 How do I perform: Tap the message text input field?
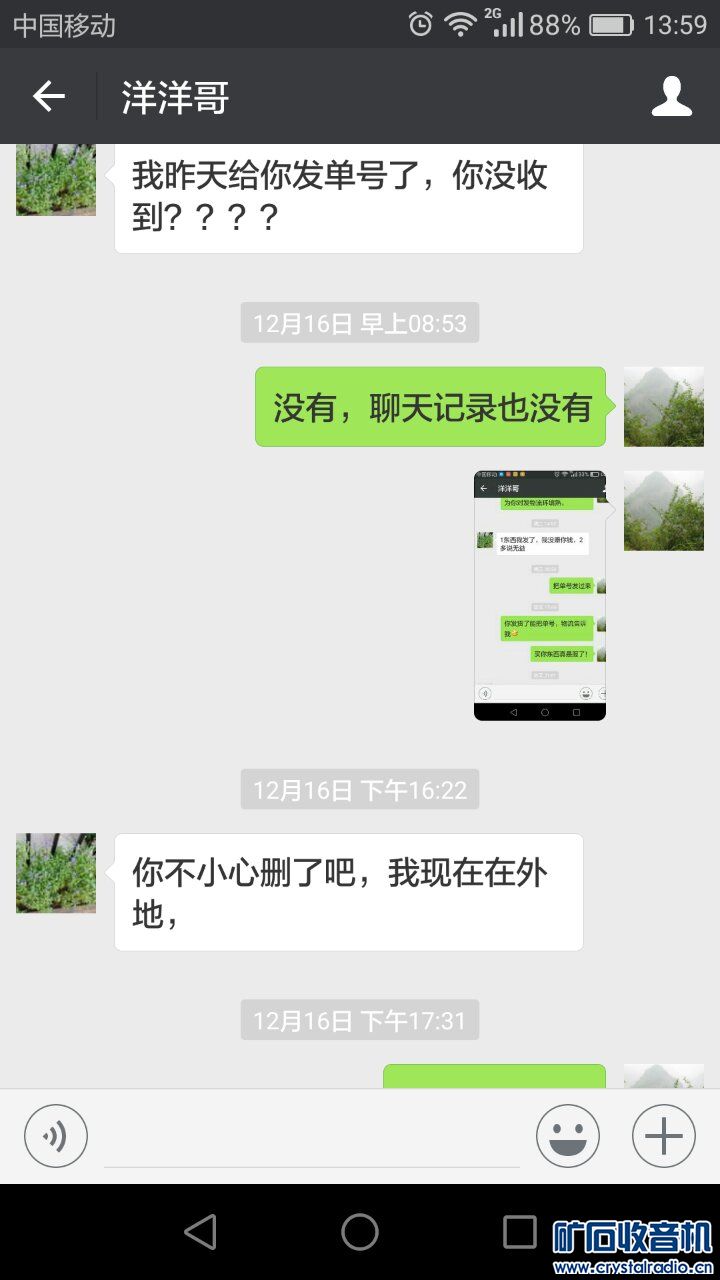point(312,1138)
